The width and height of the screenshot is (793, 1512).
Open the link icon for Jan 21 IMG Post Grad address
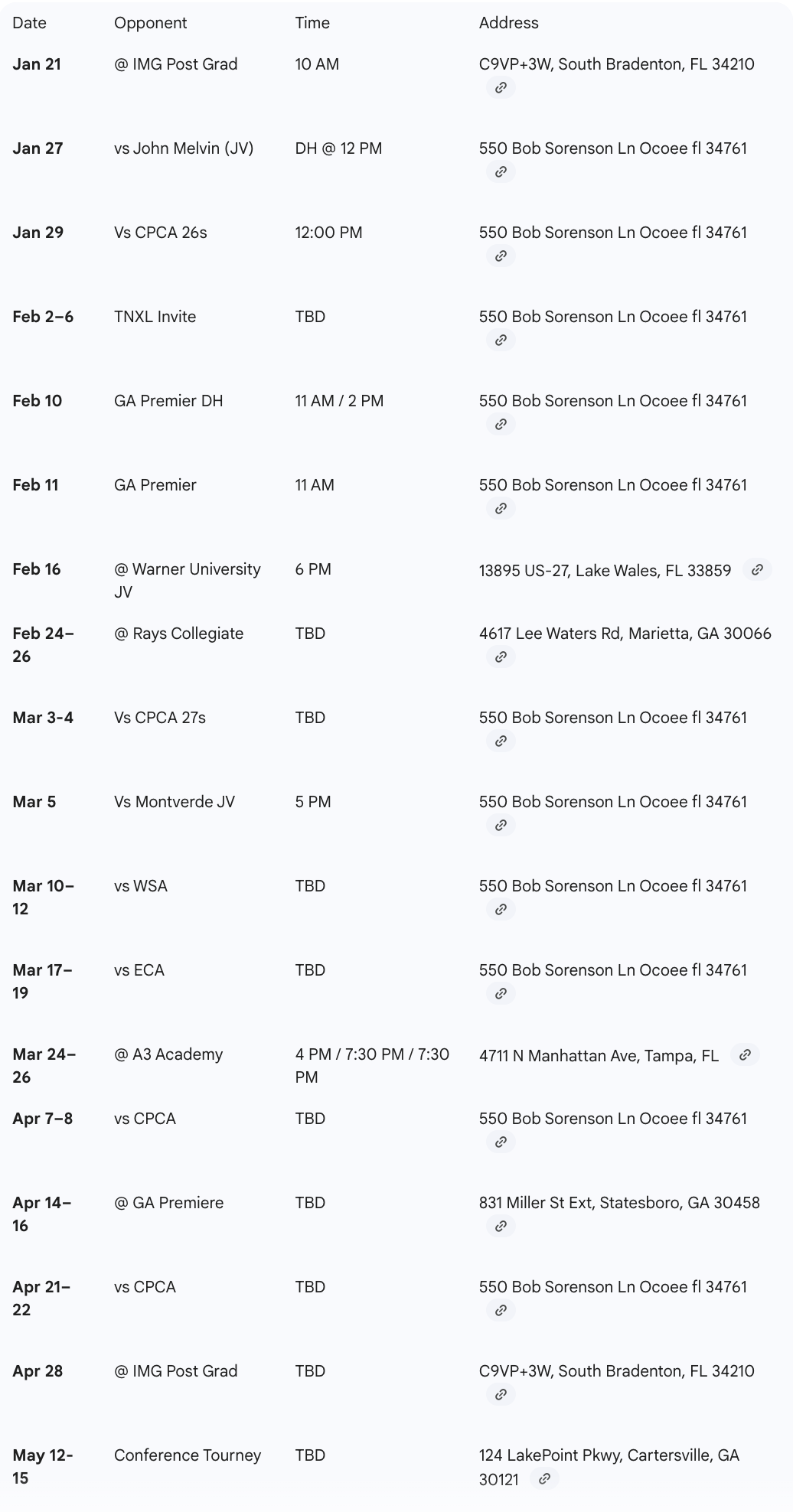pyautogui.click(x=501, y=88)
